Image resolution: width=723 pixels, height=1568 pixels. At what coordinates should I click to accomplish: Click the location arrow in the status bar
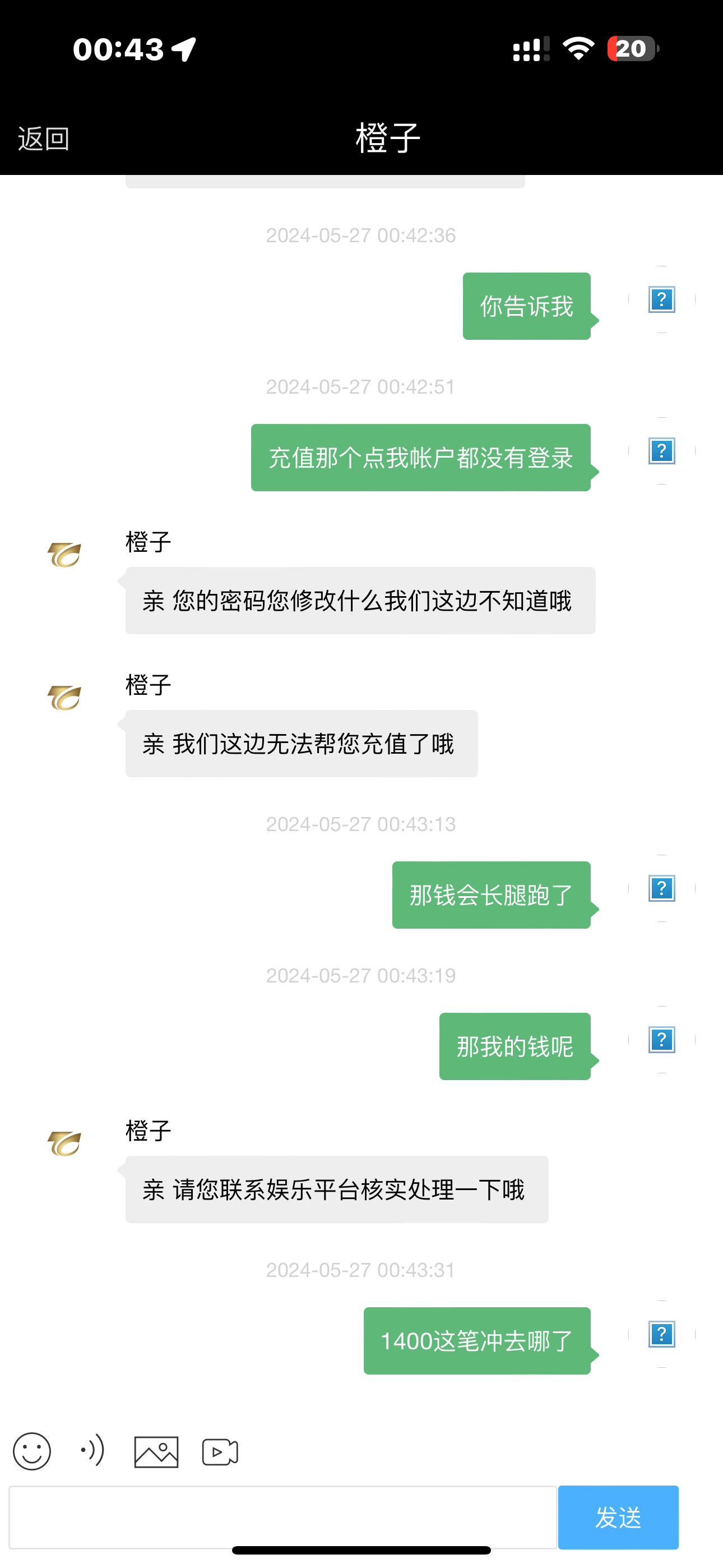(x=184, y=49)
